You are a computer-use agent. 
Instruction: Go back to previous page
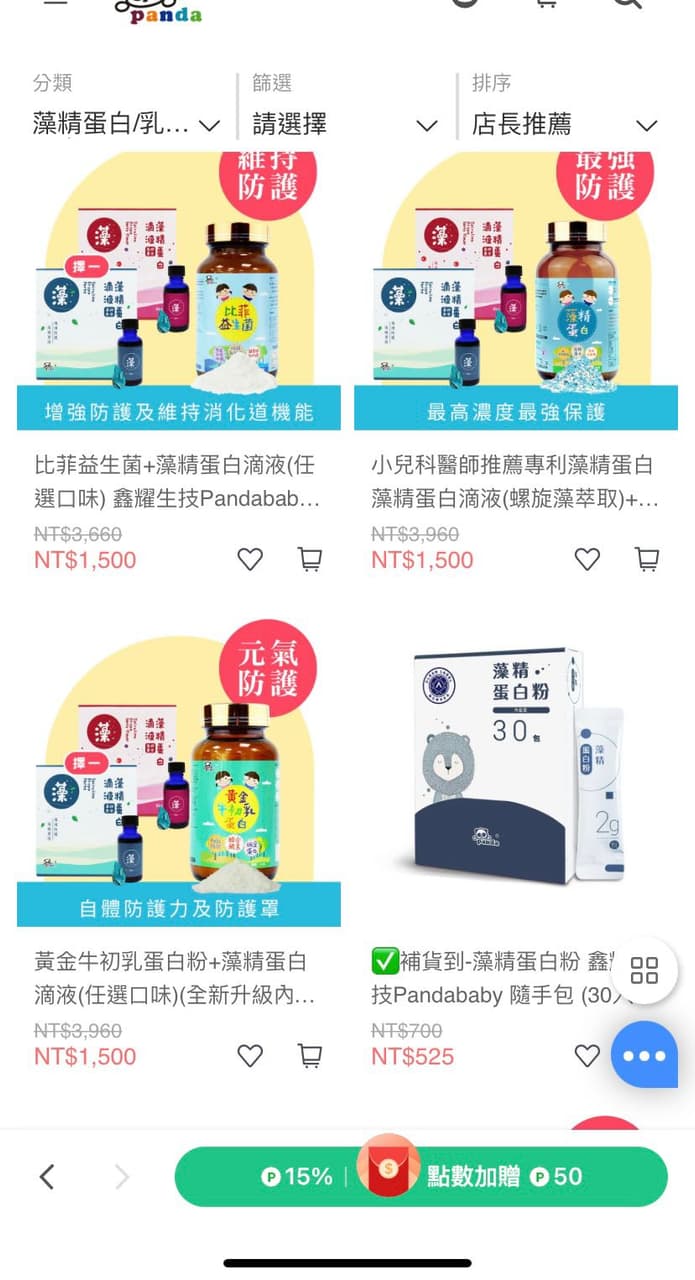47,1177
